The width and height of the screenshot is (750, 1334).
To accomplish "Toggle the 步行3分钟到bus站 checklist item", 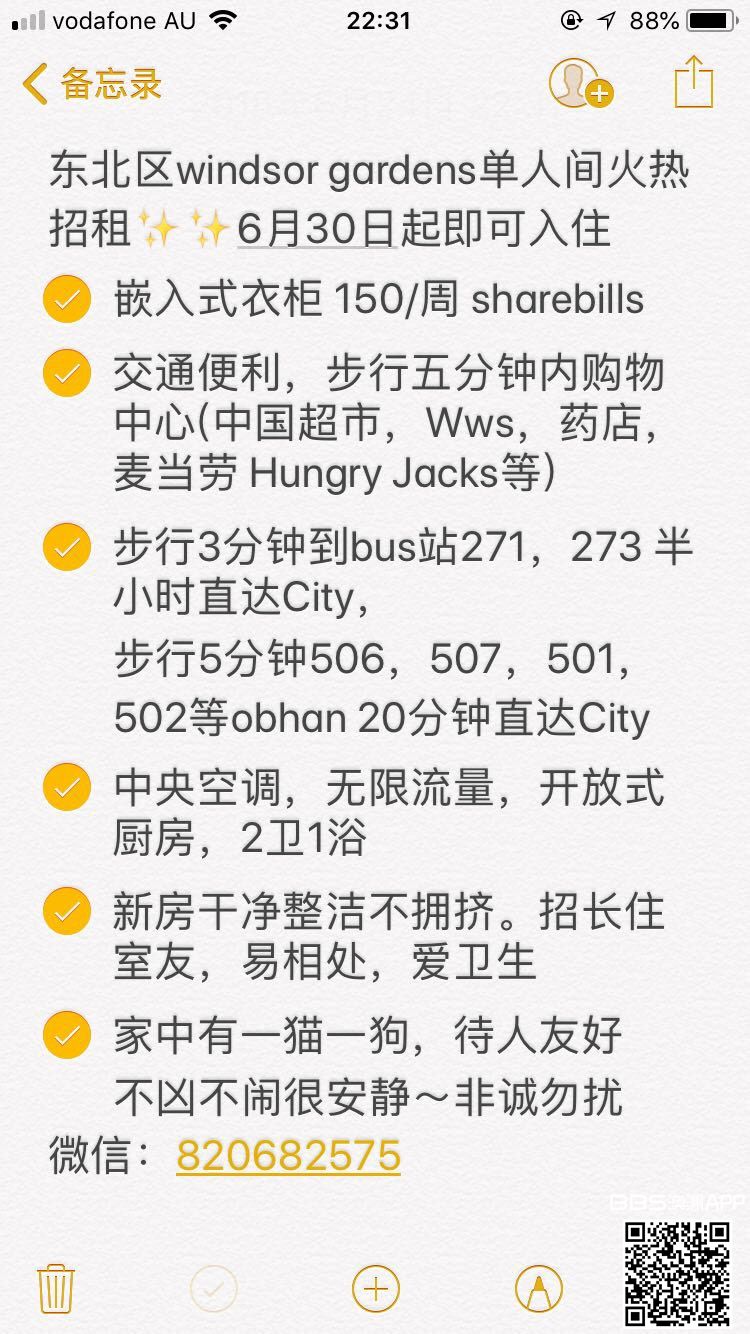I will coord(67,547).
